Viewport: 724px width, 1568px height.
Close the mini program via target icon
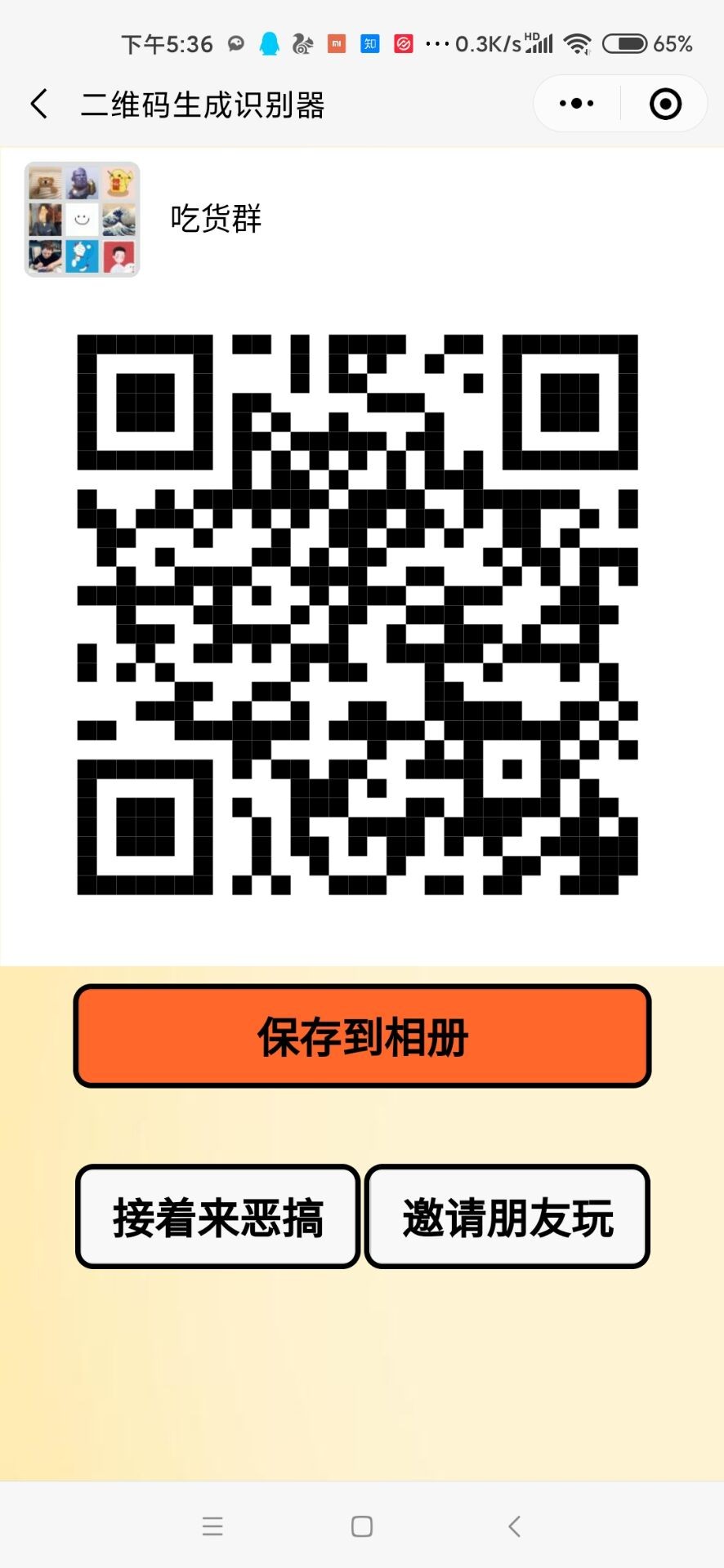pos(665,104)
